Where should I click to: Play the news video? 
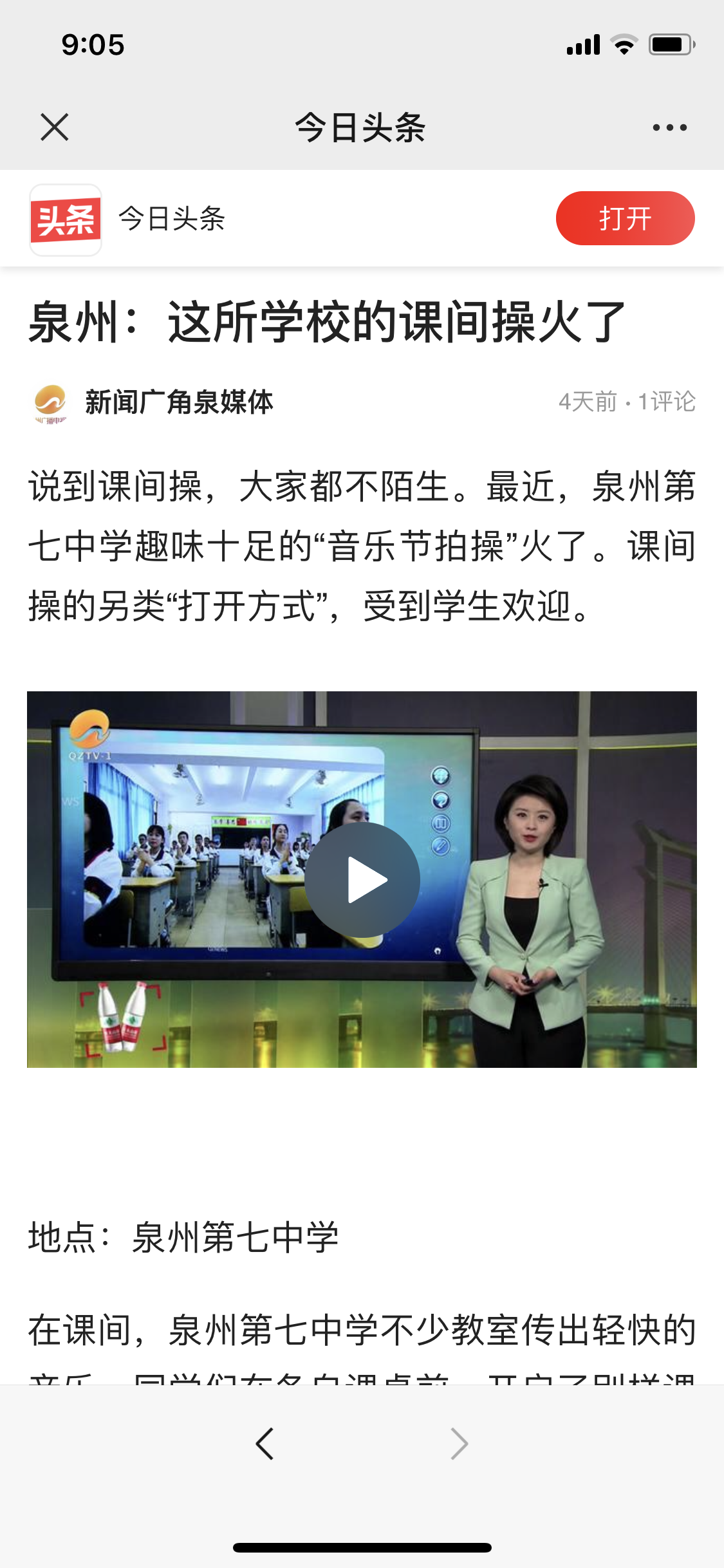point(362,879)
